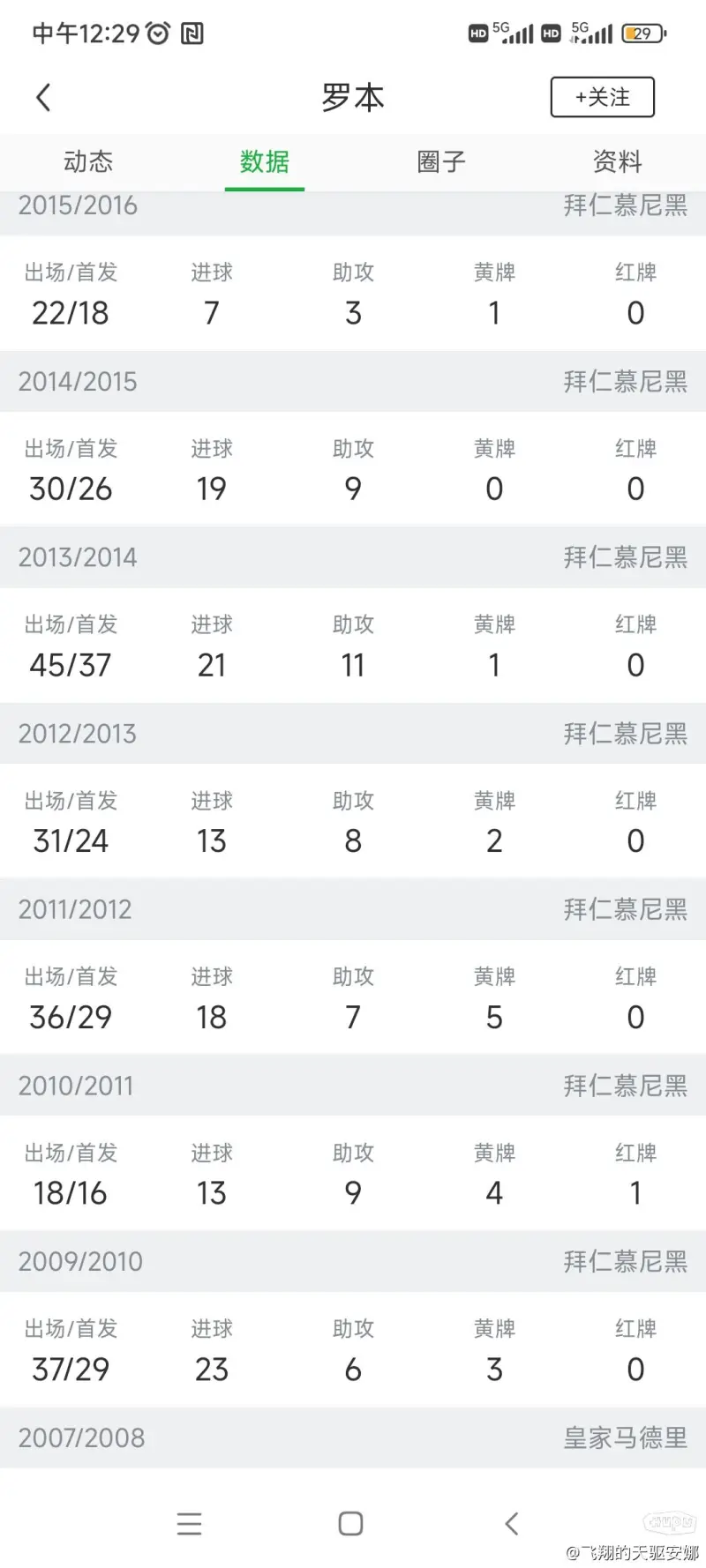Viewport: 706px width, 1568px height.
Task: Select the 数据 tab
Action: point(265,161)
